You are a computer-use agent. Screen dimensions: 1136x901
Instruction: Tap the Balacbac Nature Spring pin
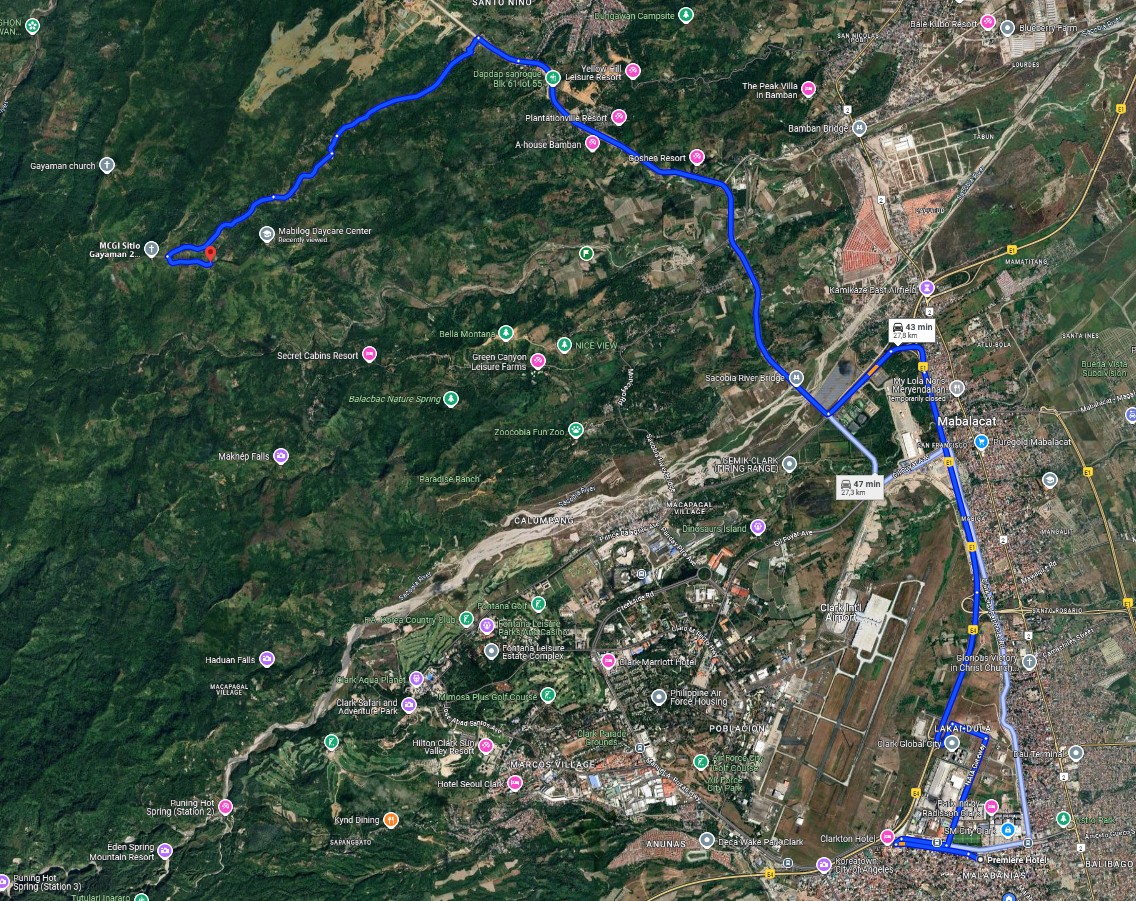point(451,399)
